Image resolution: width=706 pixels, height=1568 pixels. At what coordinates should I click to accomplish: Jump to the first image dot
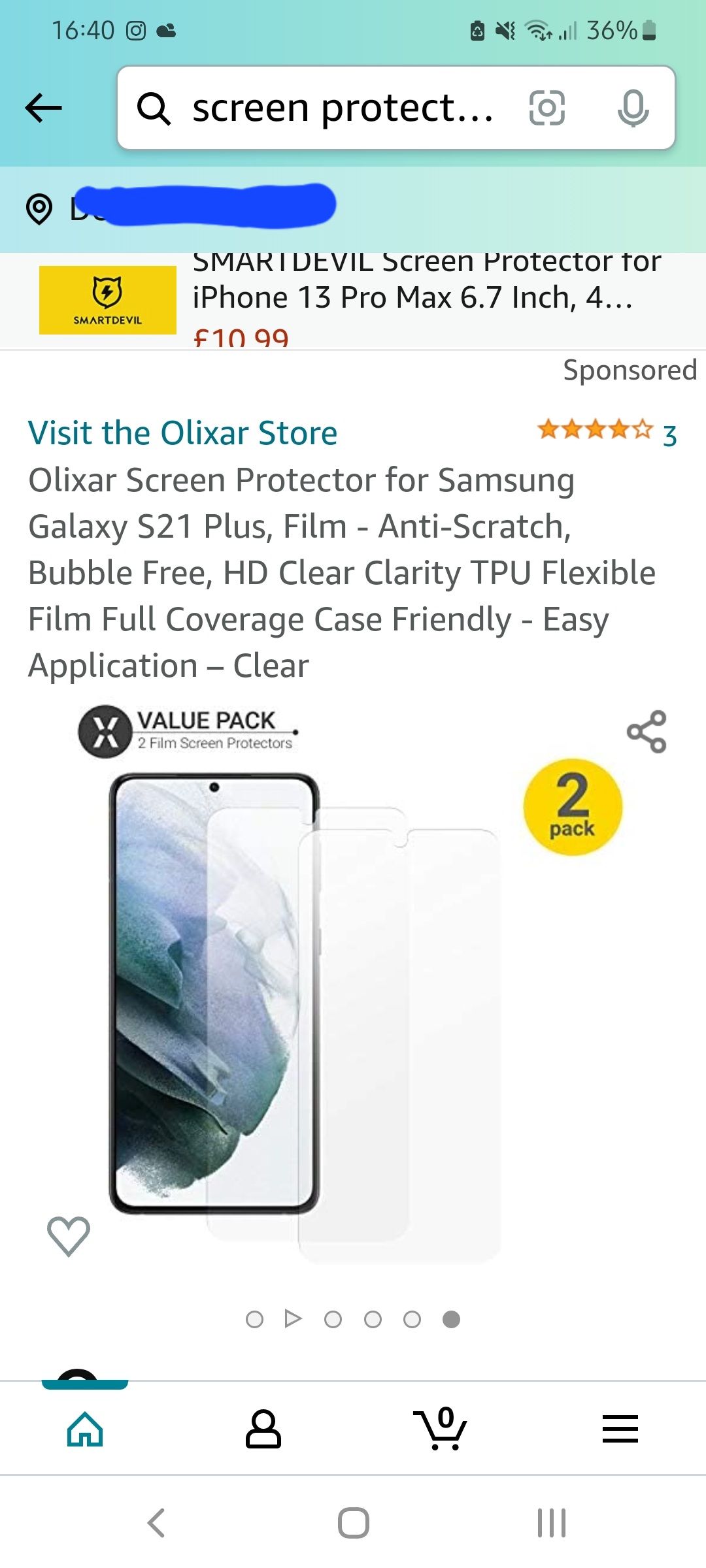tap(254, 1319)
